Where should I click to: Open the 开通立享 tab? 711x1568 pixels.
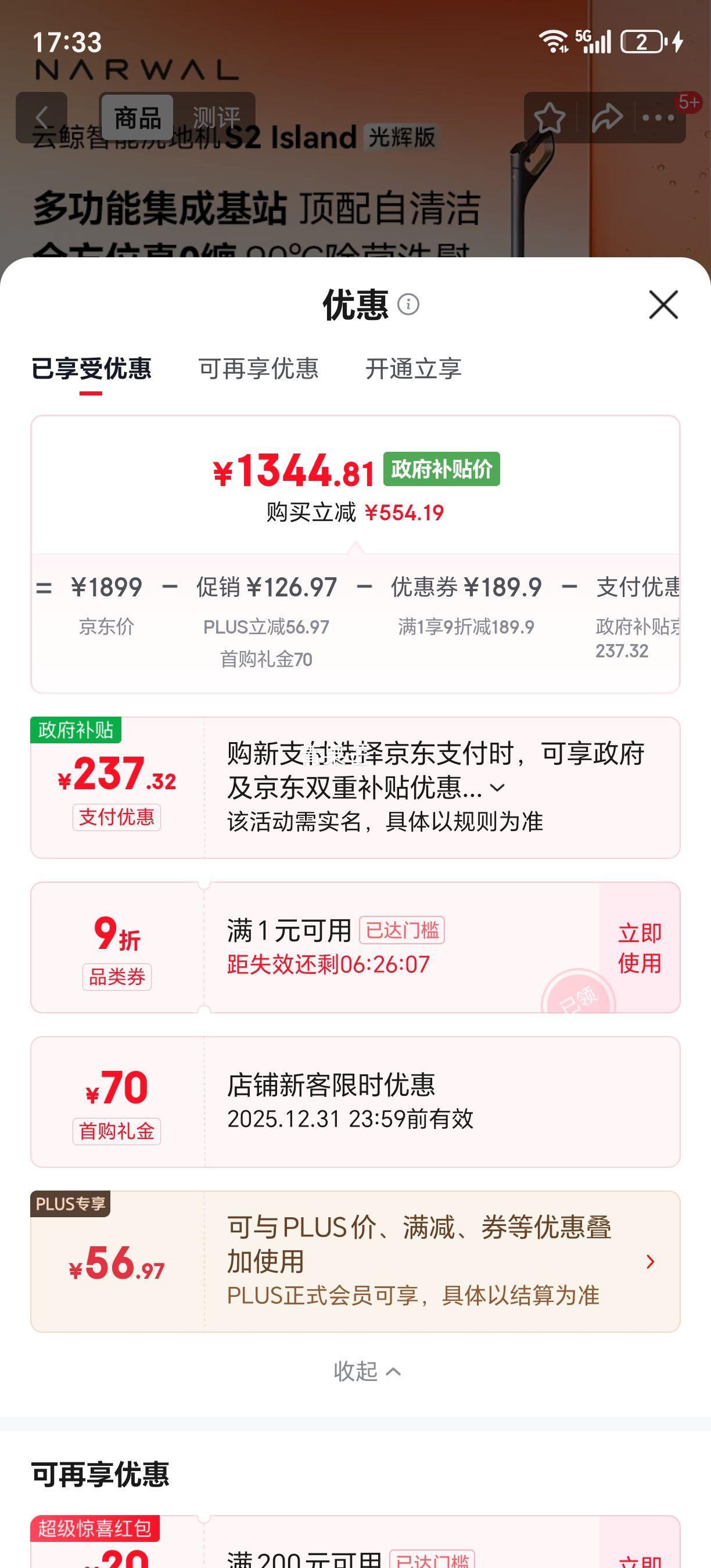point(414,368)
